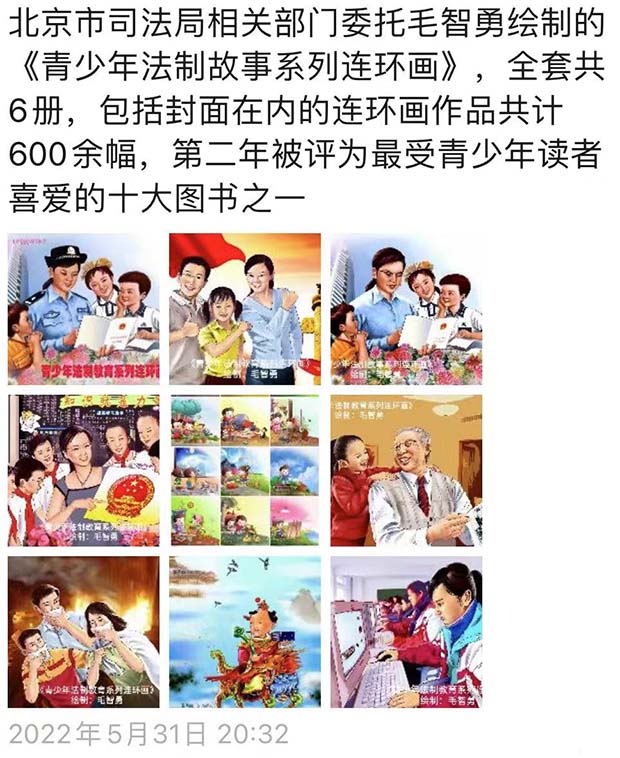Open the woman in glasses with children image
The height and width of the screenshot is (758, 620).
(x=406, y=309)
